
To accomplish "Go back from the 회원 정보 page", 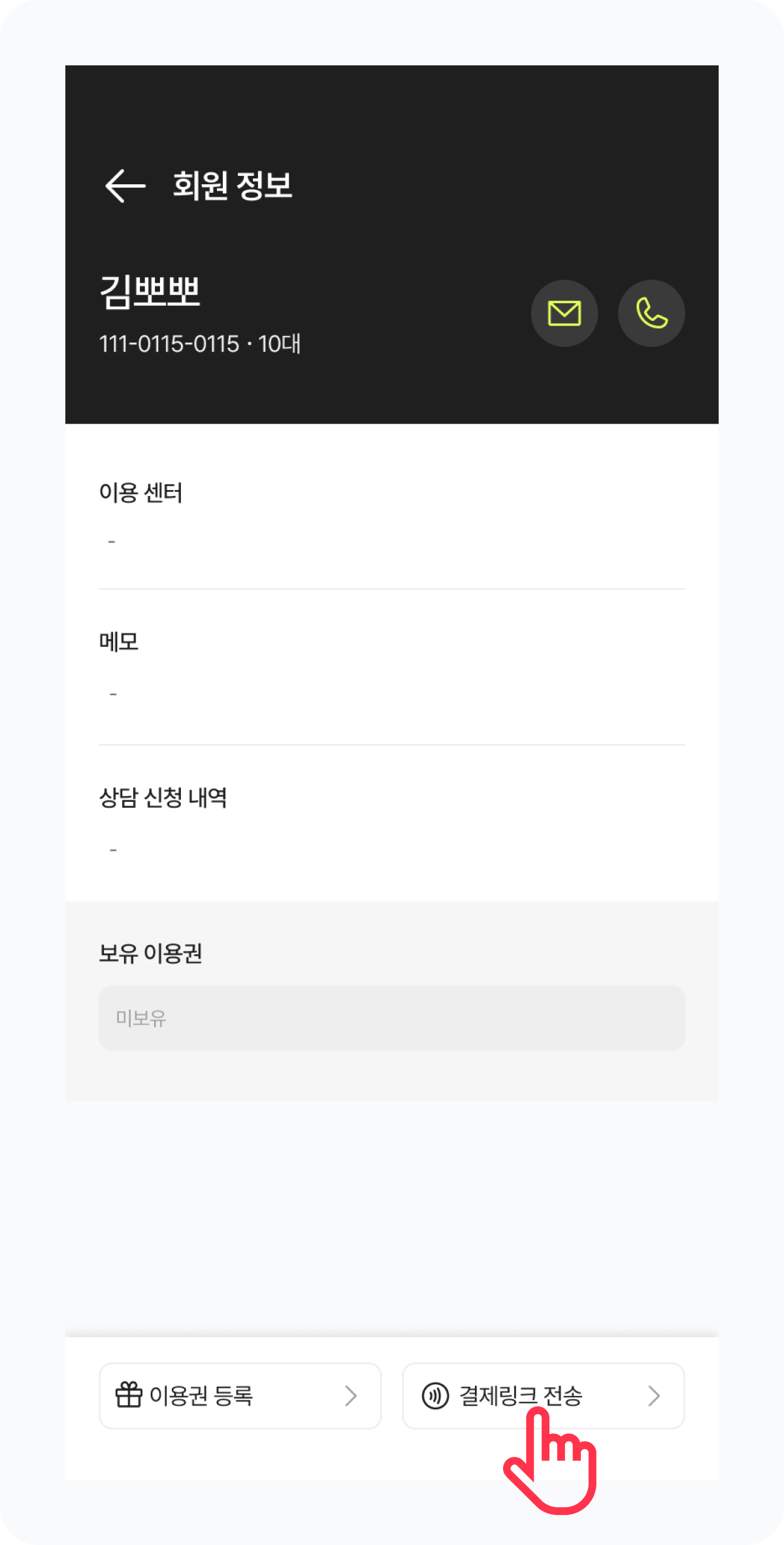I will pos(125,186).
